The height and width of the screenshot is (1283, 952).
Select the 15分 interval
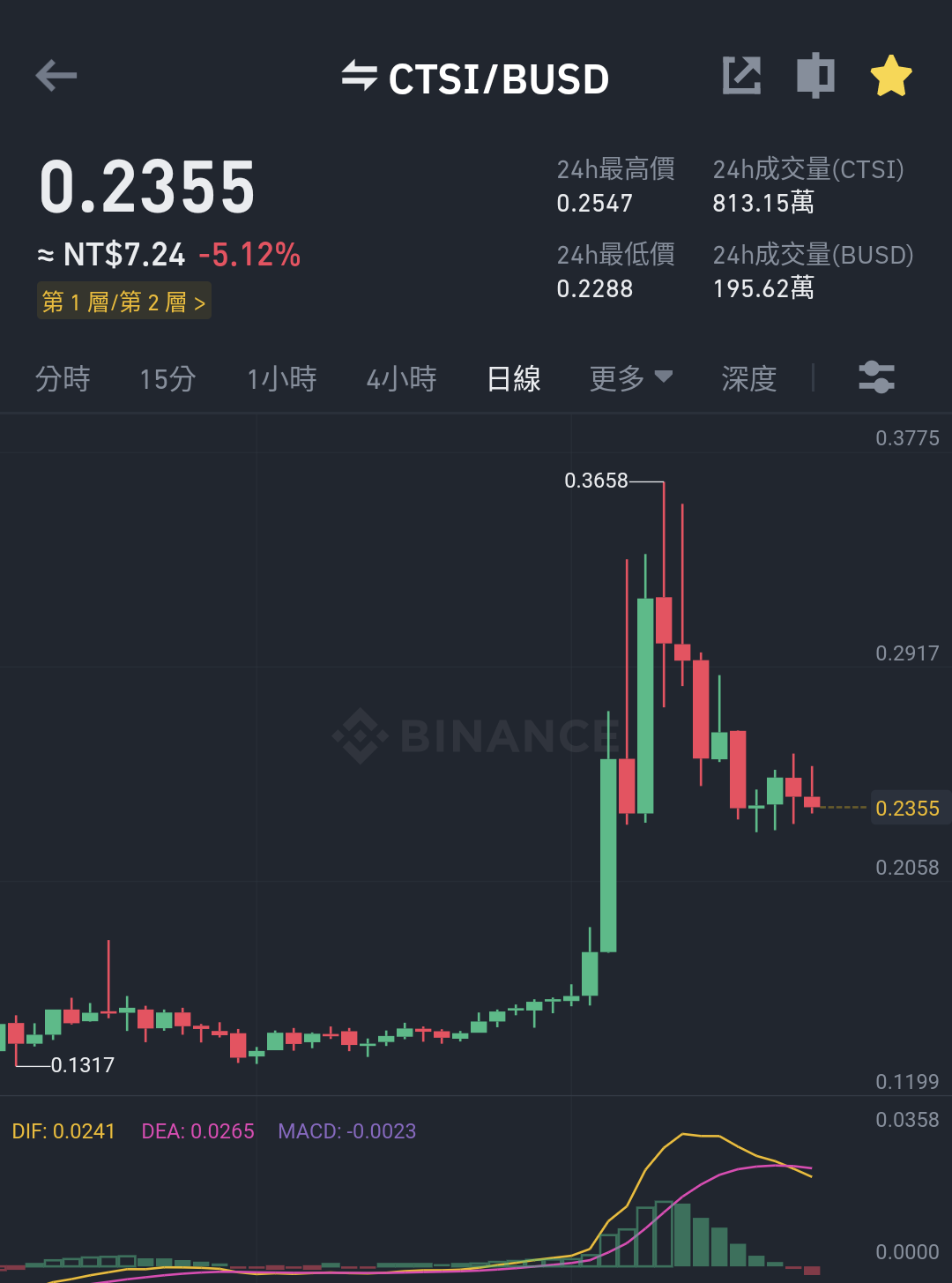coord(167,379)
